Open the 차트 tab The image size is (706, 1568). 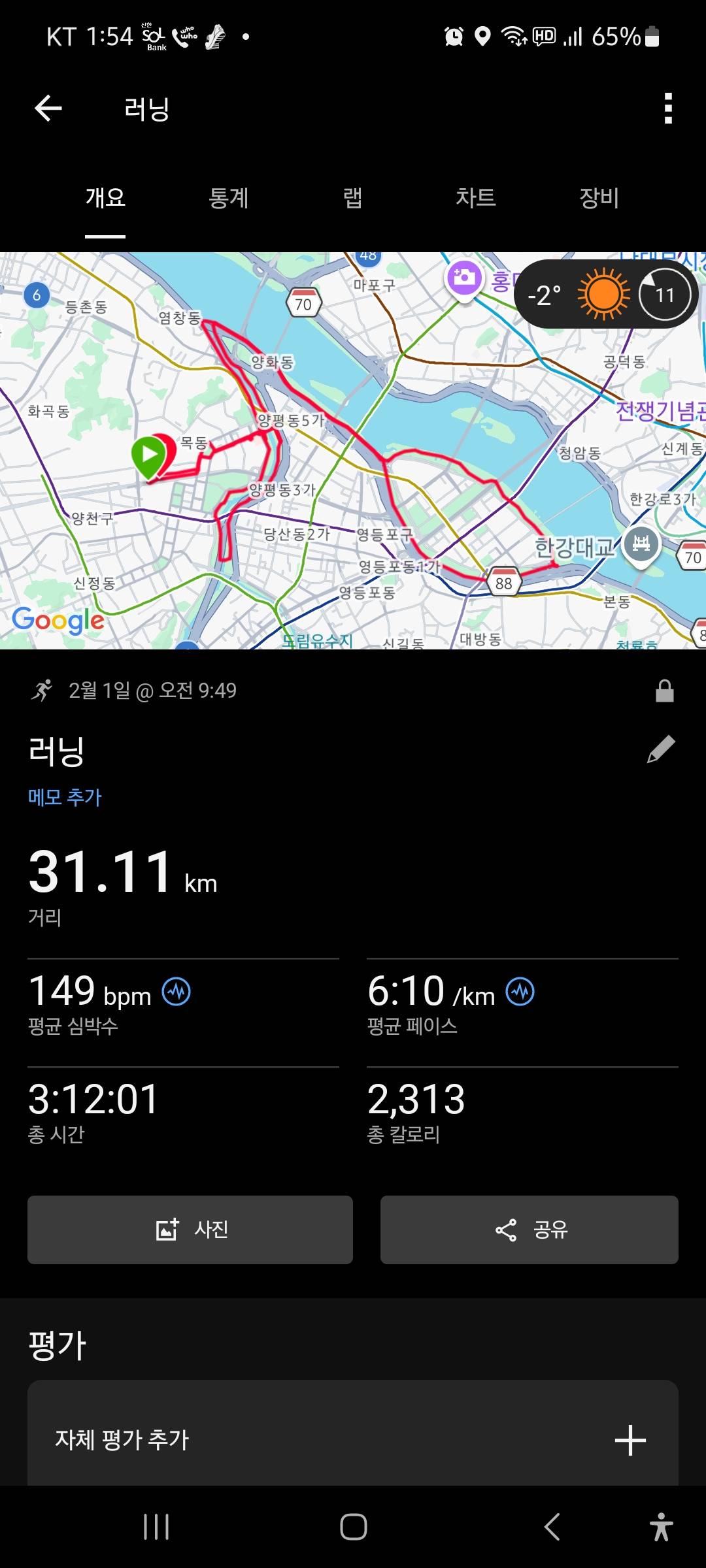(476, 199)
